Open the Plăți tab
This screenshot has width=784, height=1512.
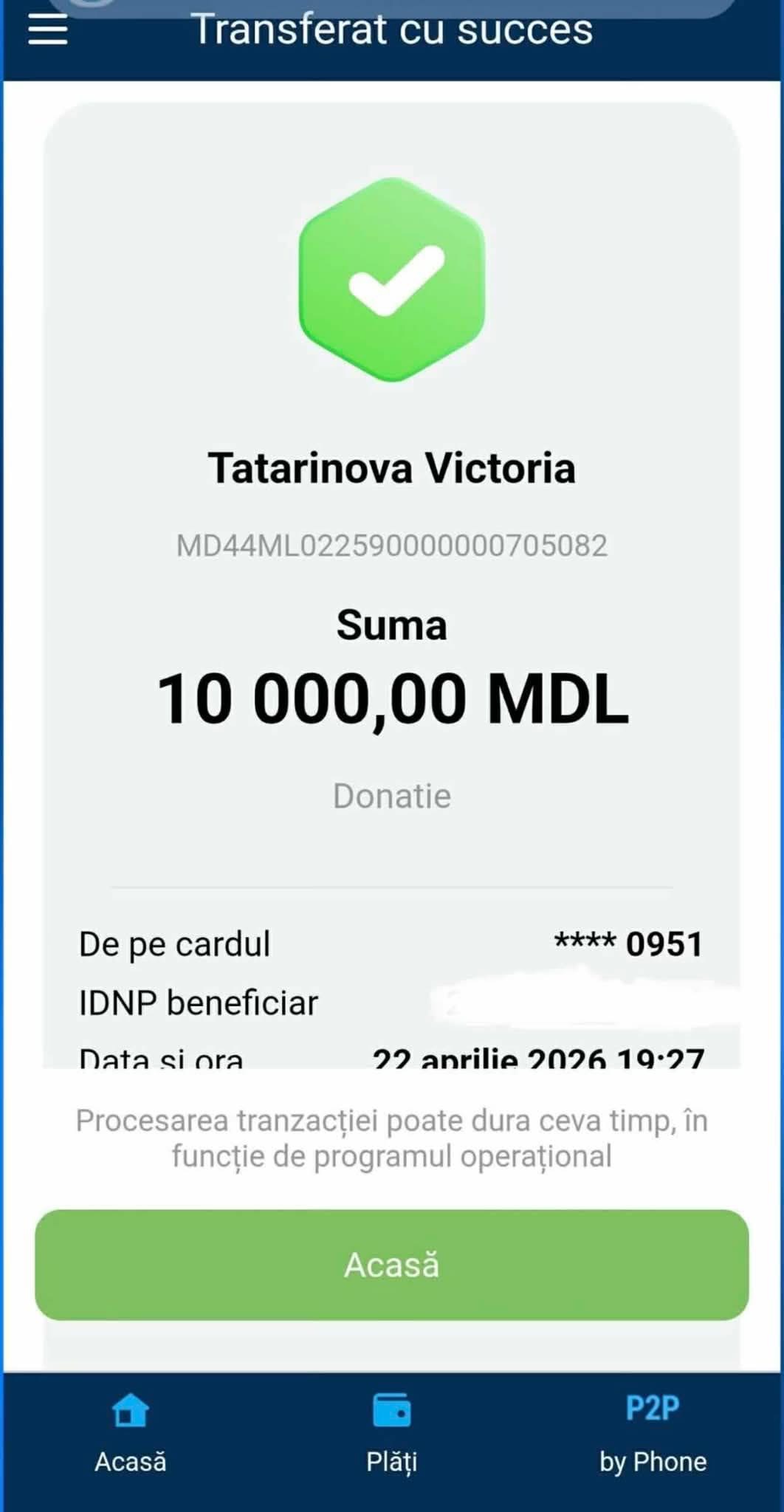[x=392, y=1432]
